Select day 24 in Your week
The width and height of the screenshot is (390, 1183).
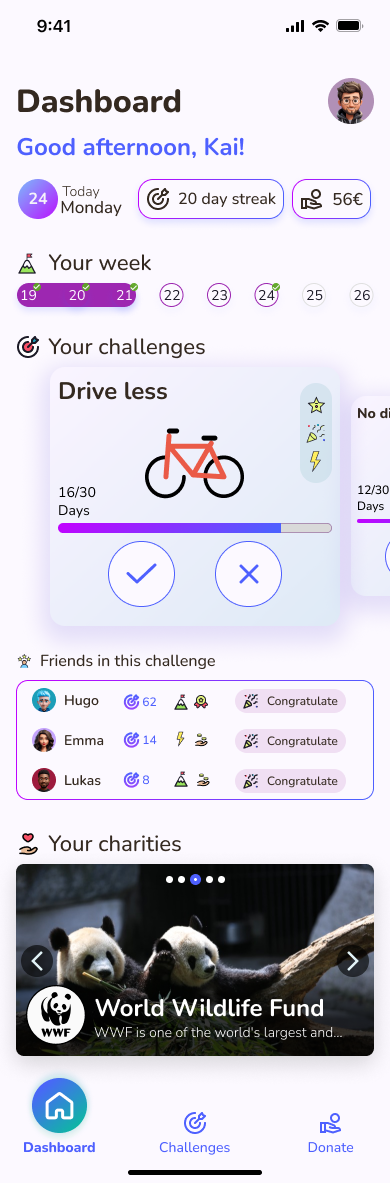tap(266, 295)
